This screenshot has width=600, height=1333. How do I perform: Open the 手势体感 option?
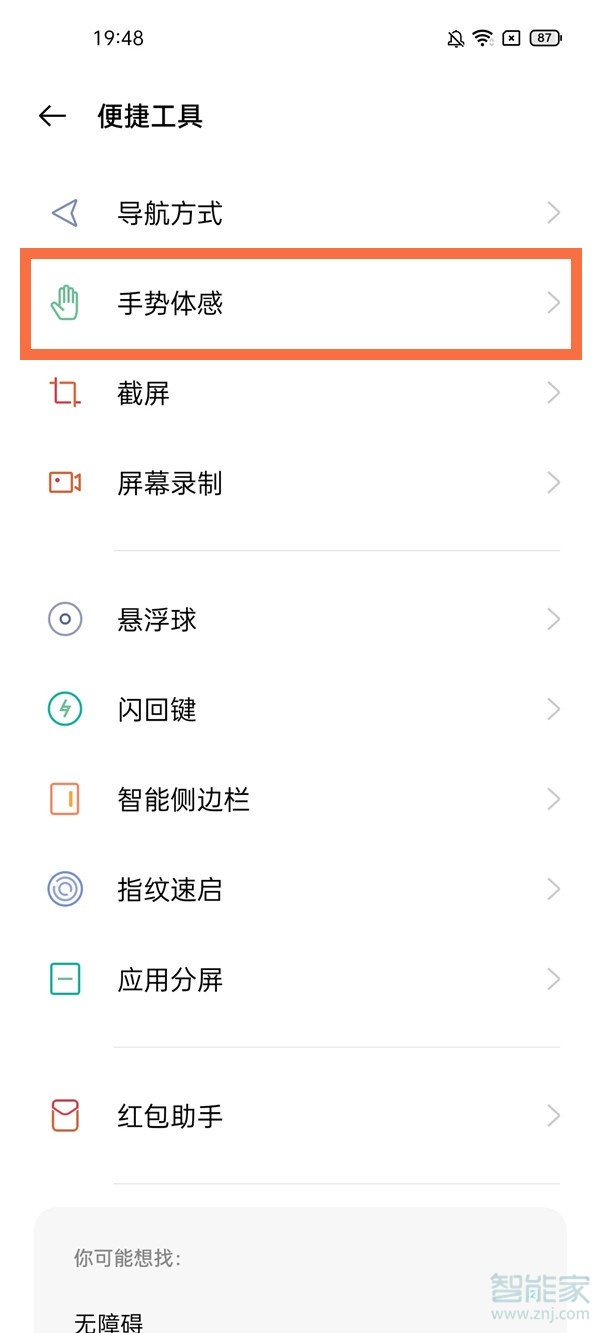coord(300,303)
